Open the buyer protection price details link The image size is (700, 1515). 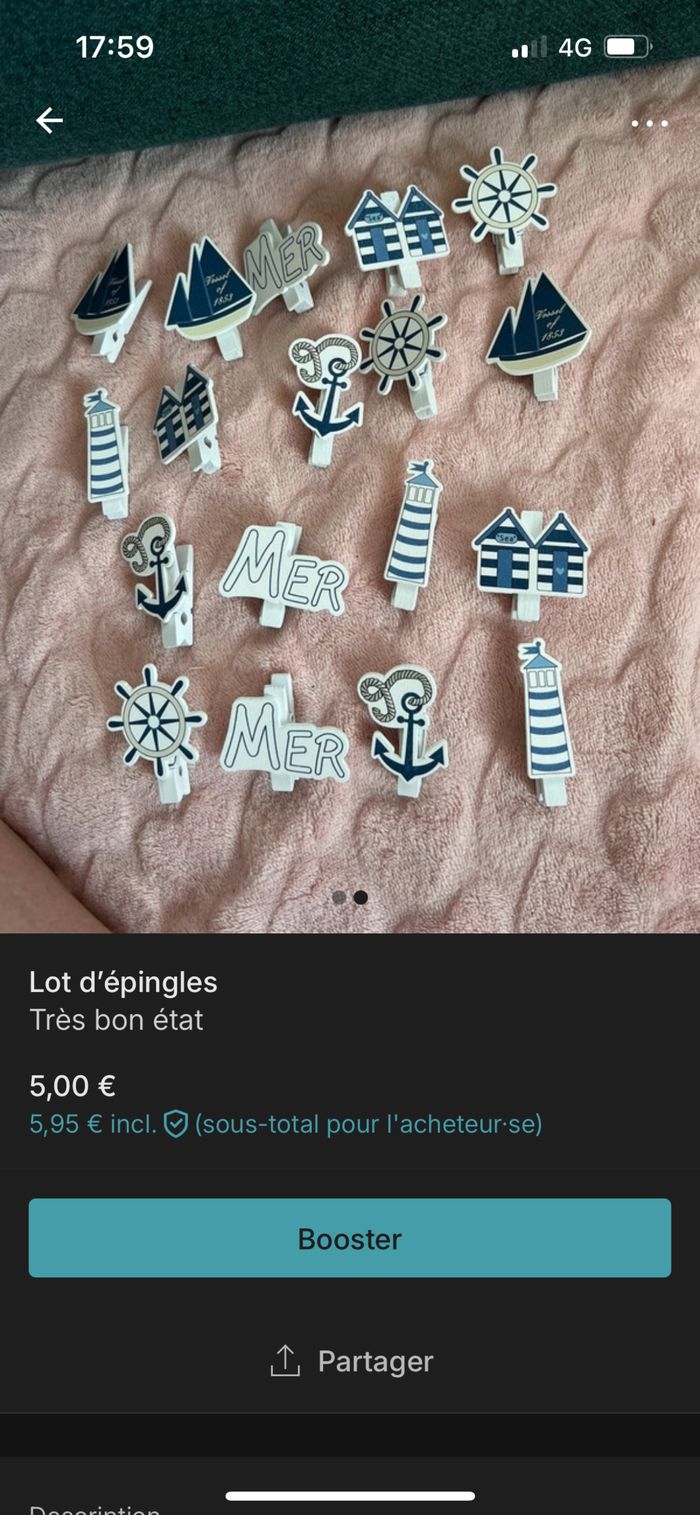click(x=285, y=1124)
